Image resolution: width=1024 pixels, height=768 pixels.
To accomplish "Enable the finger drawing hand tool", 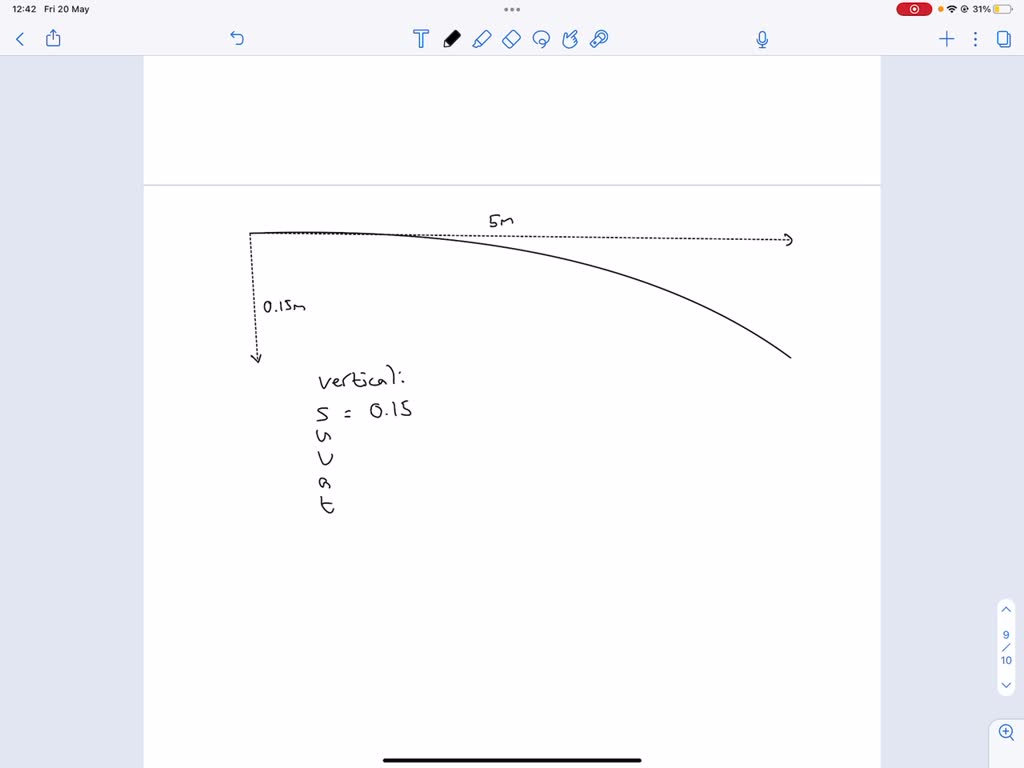I will click(x=570, y=39).
